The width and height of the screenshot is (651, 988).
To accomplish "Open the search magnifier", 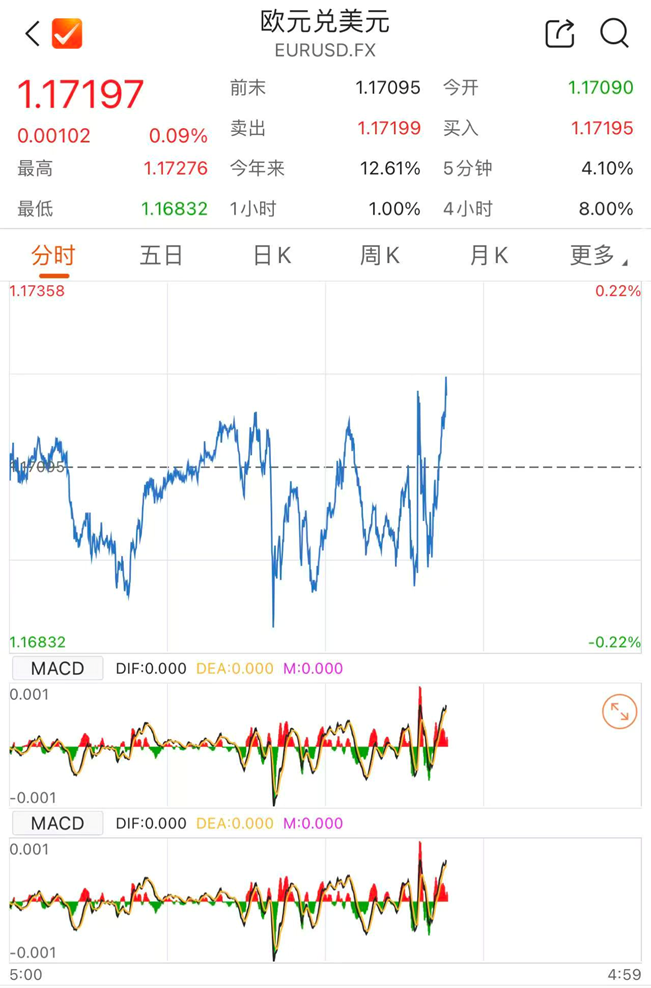I will (614, 33).
